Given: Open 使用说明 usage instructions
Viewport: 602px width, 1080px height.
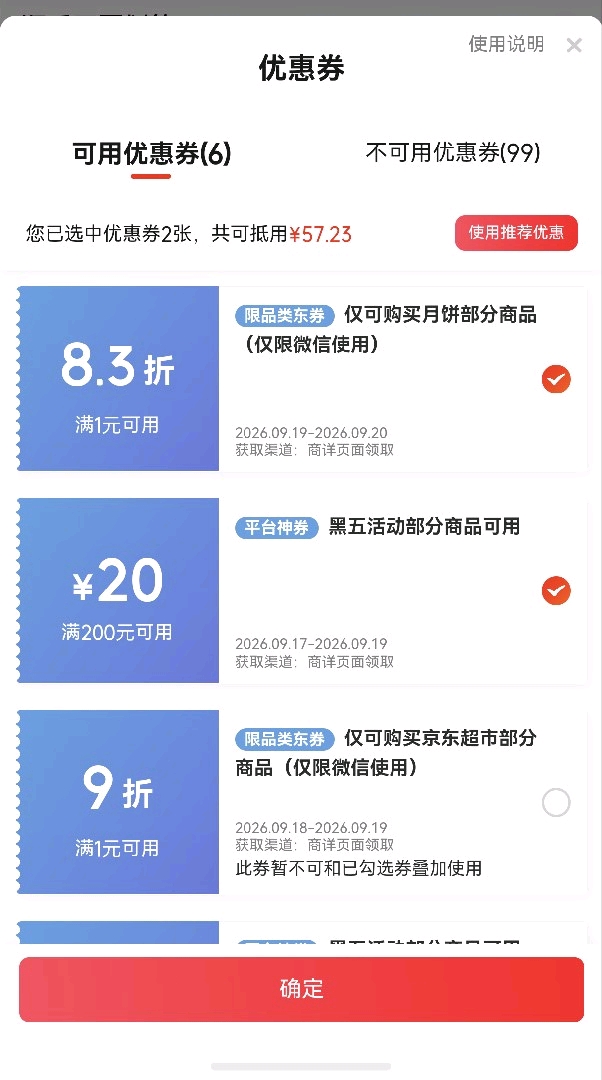Looking at the screenshot, I should (x=506, y=44).
